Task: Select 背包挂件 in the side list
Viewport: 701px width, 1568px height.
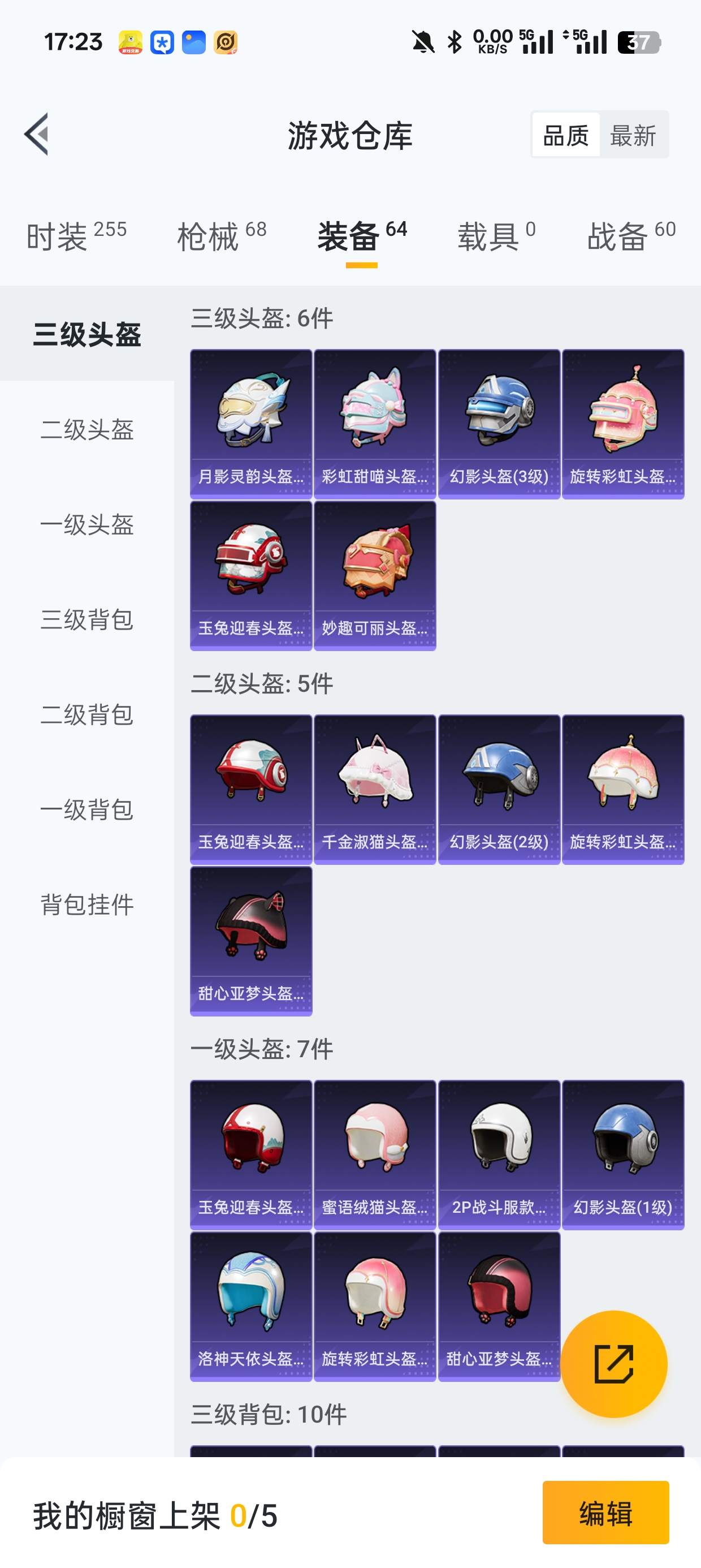Action: (x=87, y=904)
